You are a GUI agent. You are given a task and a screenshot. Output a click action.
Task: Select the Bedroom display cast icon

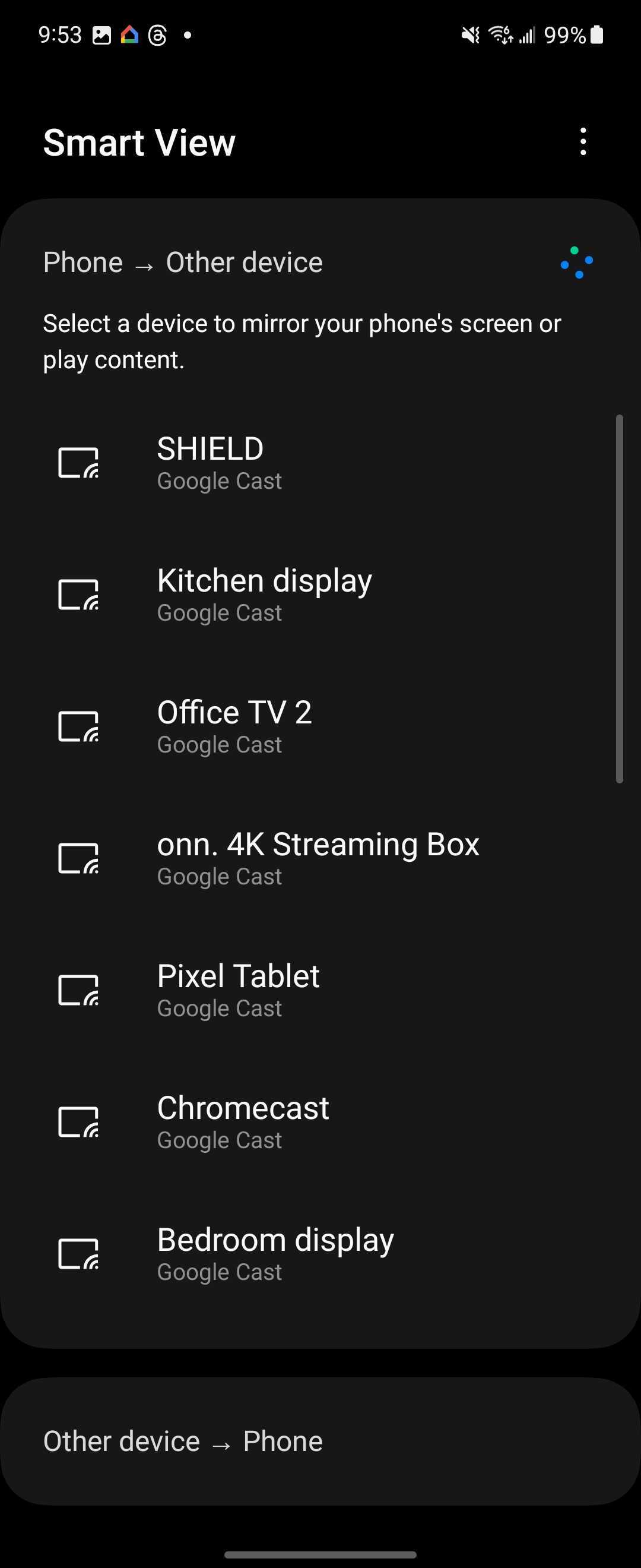click(78, 1254)
